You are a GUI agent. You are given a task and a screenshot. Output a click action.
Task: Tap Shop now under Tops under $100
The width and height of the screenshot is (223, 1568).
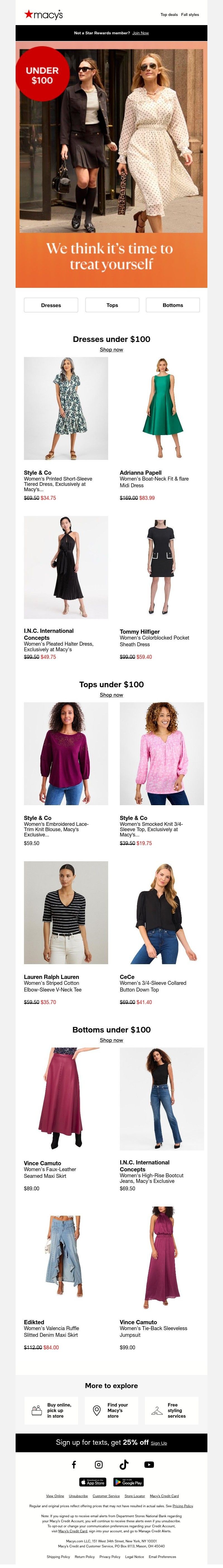(111, 694)
